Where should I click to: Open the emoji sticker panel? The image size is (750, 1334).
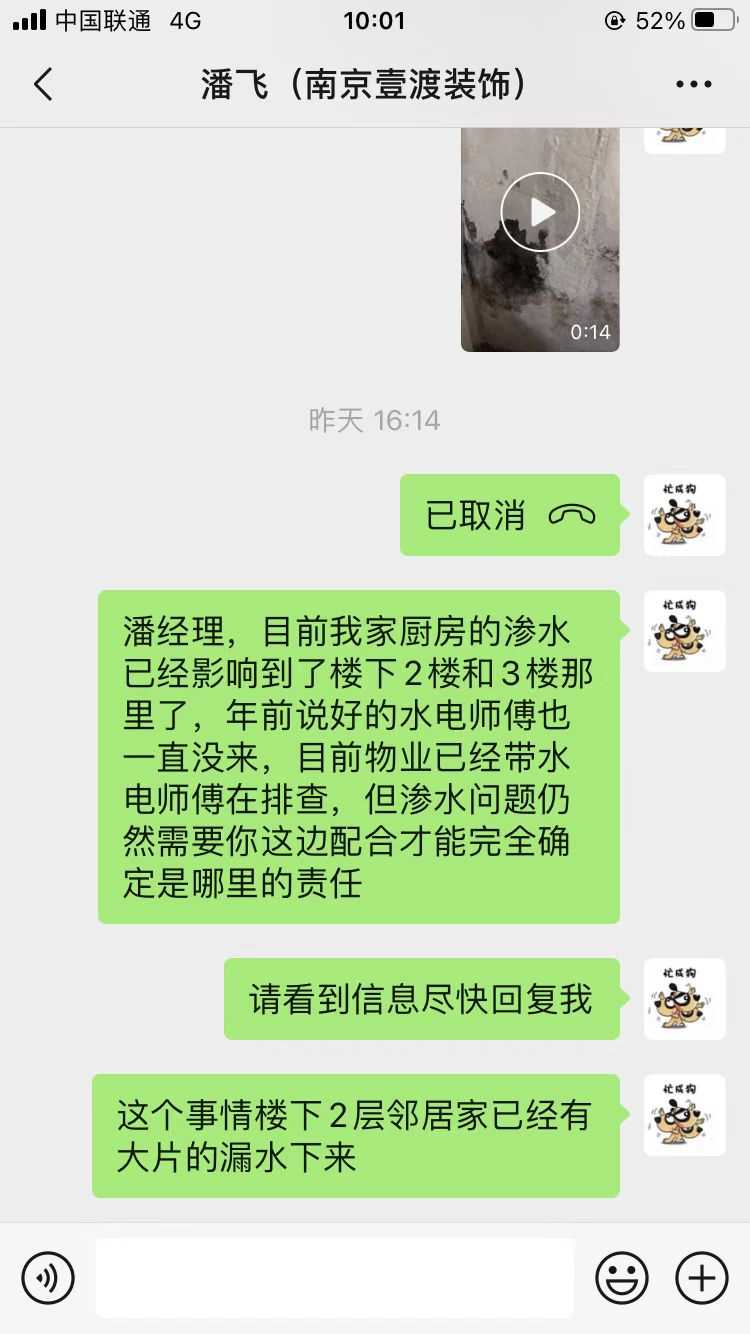coord(621,1277)
